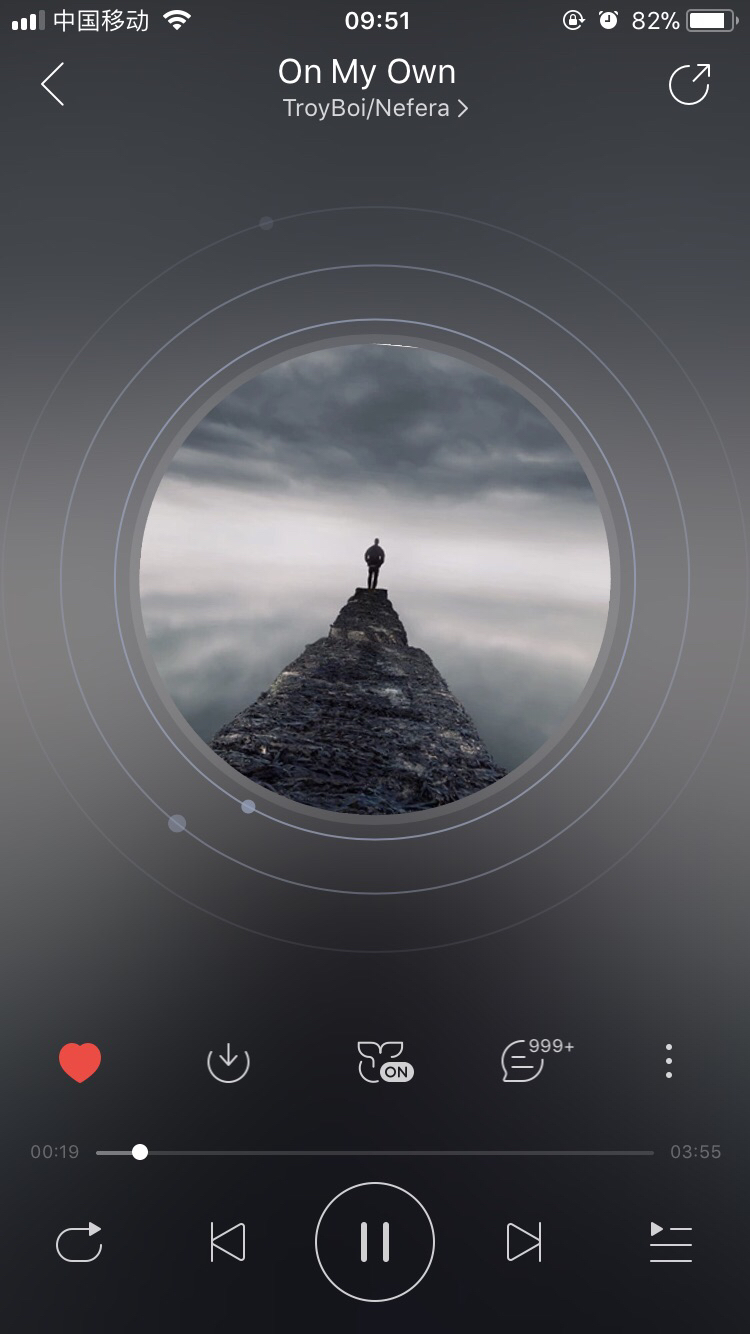Screen dimensions: 750x1334
Task: Tap the album cover to show lyrics
Action: coord(375,578)
